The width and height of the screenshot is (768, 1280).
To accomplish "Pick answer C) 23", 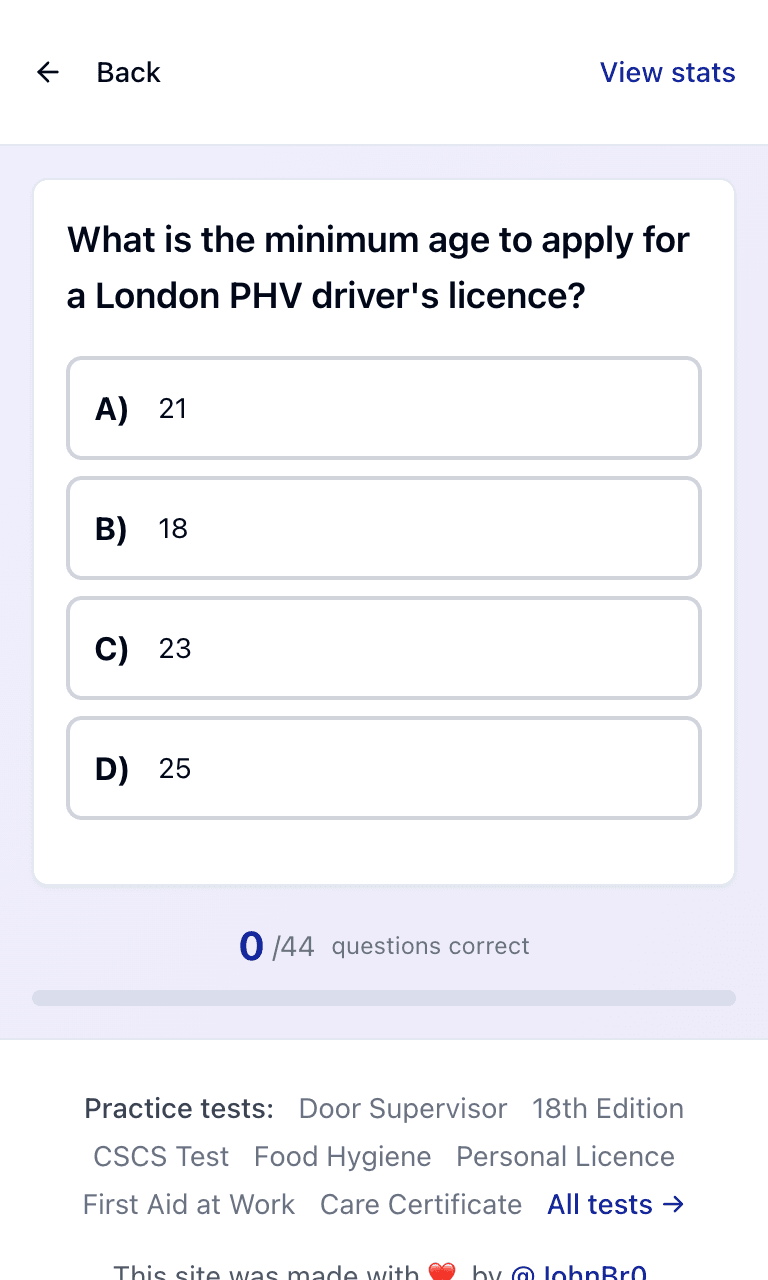I will pos(384,648).
